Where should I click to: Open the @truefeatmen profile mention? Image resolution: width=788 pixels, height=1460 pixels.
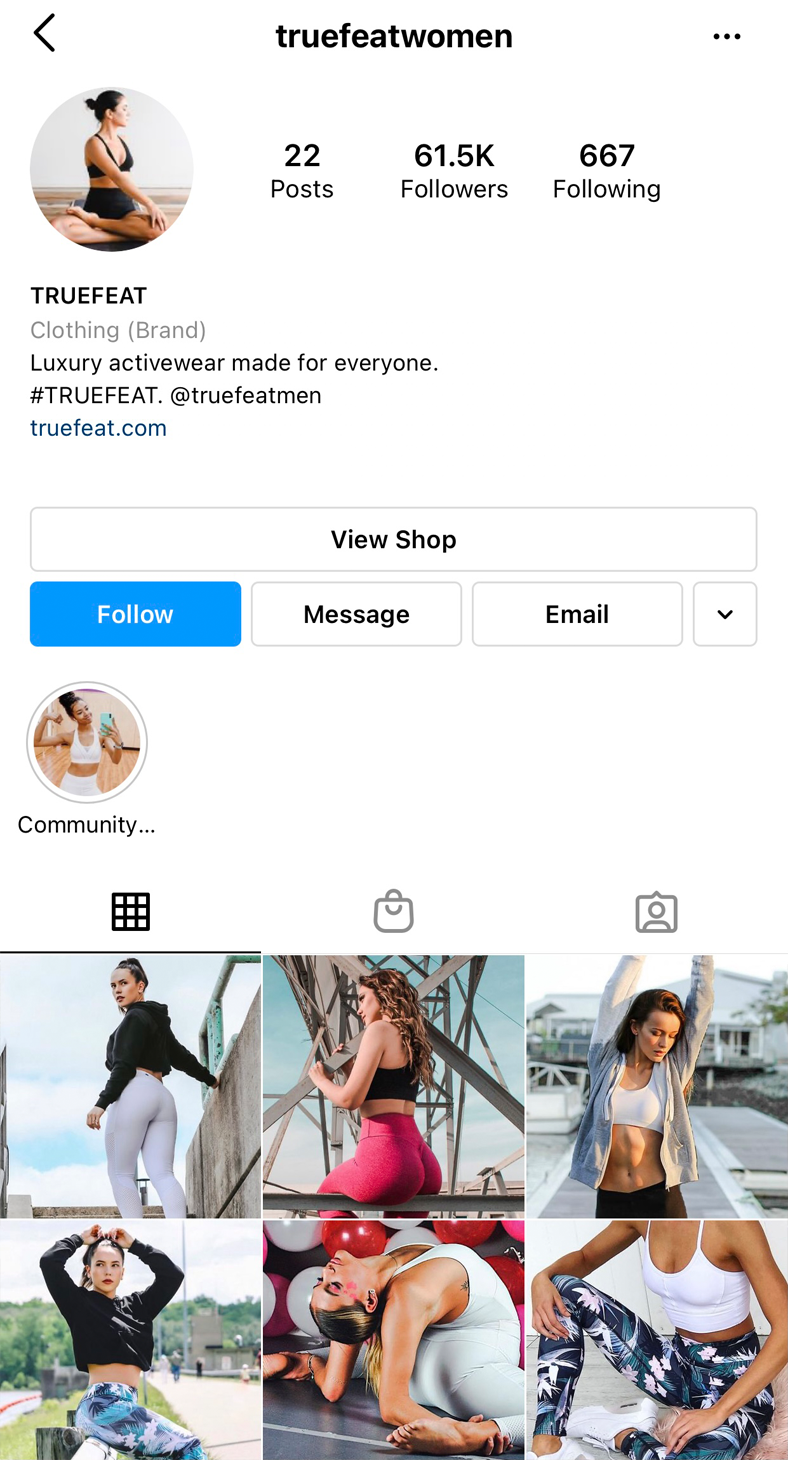pos(246,395)
